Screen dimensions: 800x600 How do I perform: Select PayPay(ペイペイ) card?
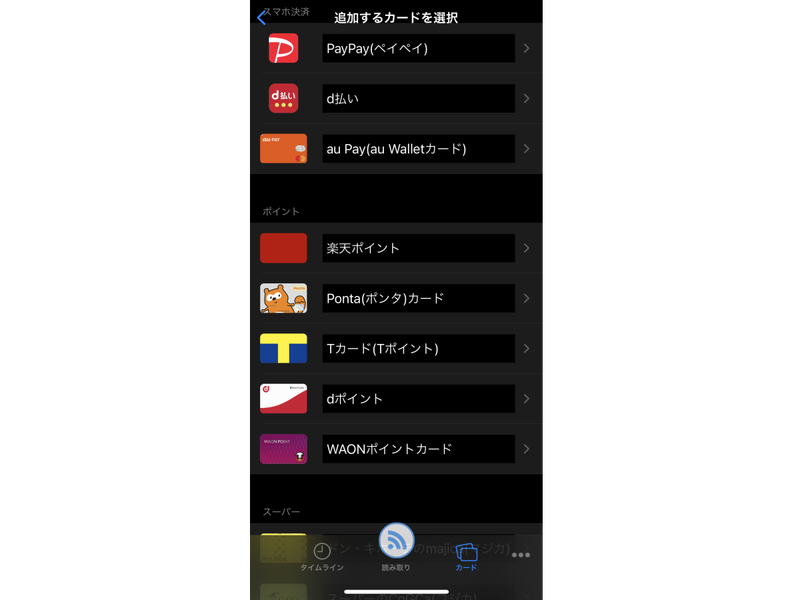click(418, 49)
